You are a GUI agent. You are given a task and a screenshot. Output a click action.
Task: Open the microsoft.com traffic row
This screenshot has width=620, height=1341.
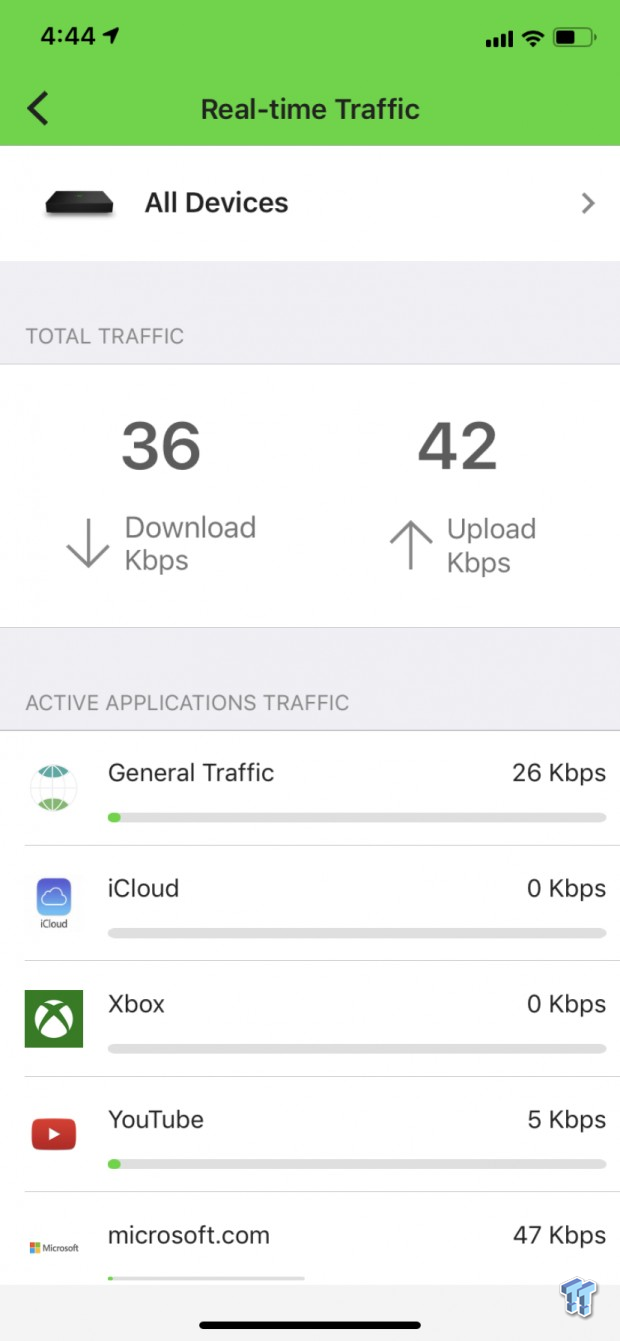pyautogui.click(x=310, y=1238)
